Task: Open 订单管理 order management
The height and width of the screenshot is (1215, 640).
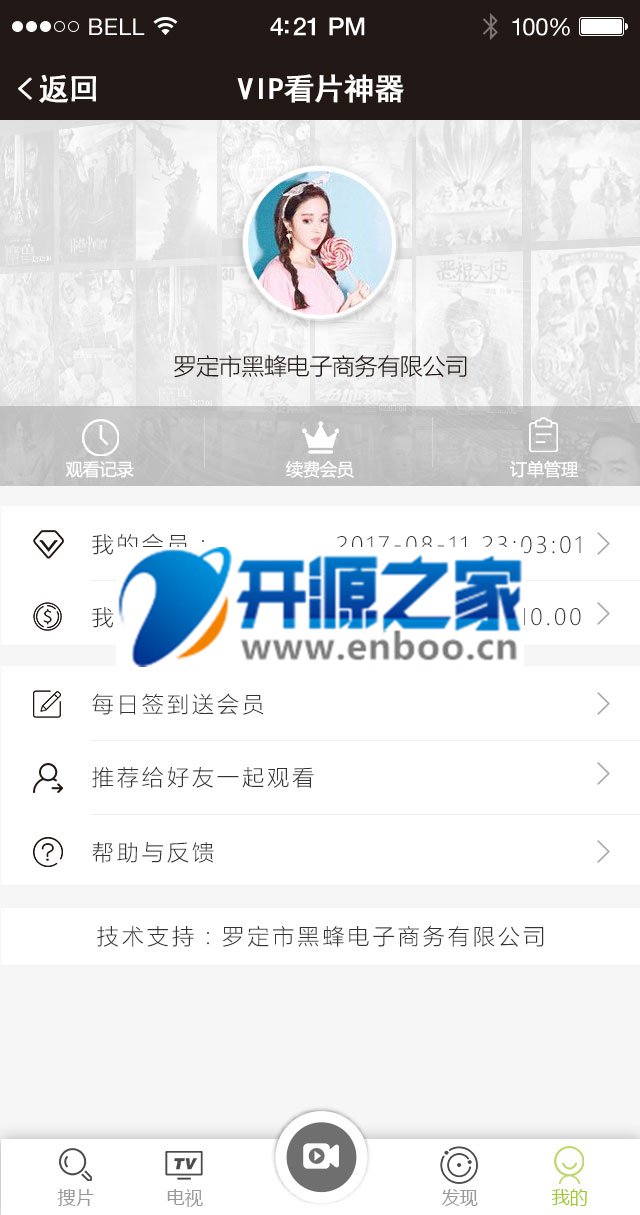Action: [x=543, y=449]
